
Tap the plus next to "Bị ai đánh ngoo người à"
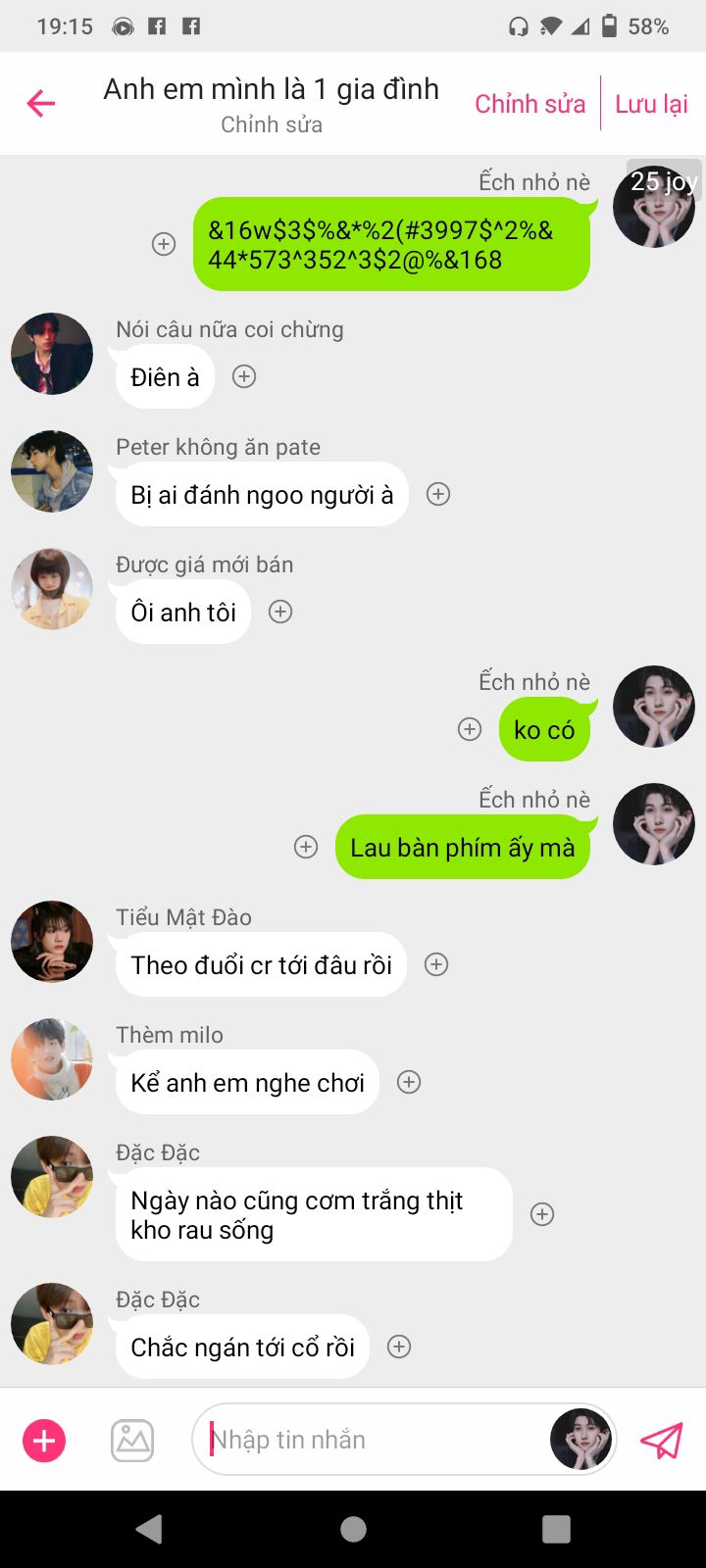pyautogui.click(x=438, y=494)
